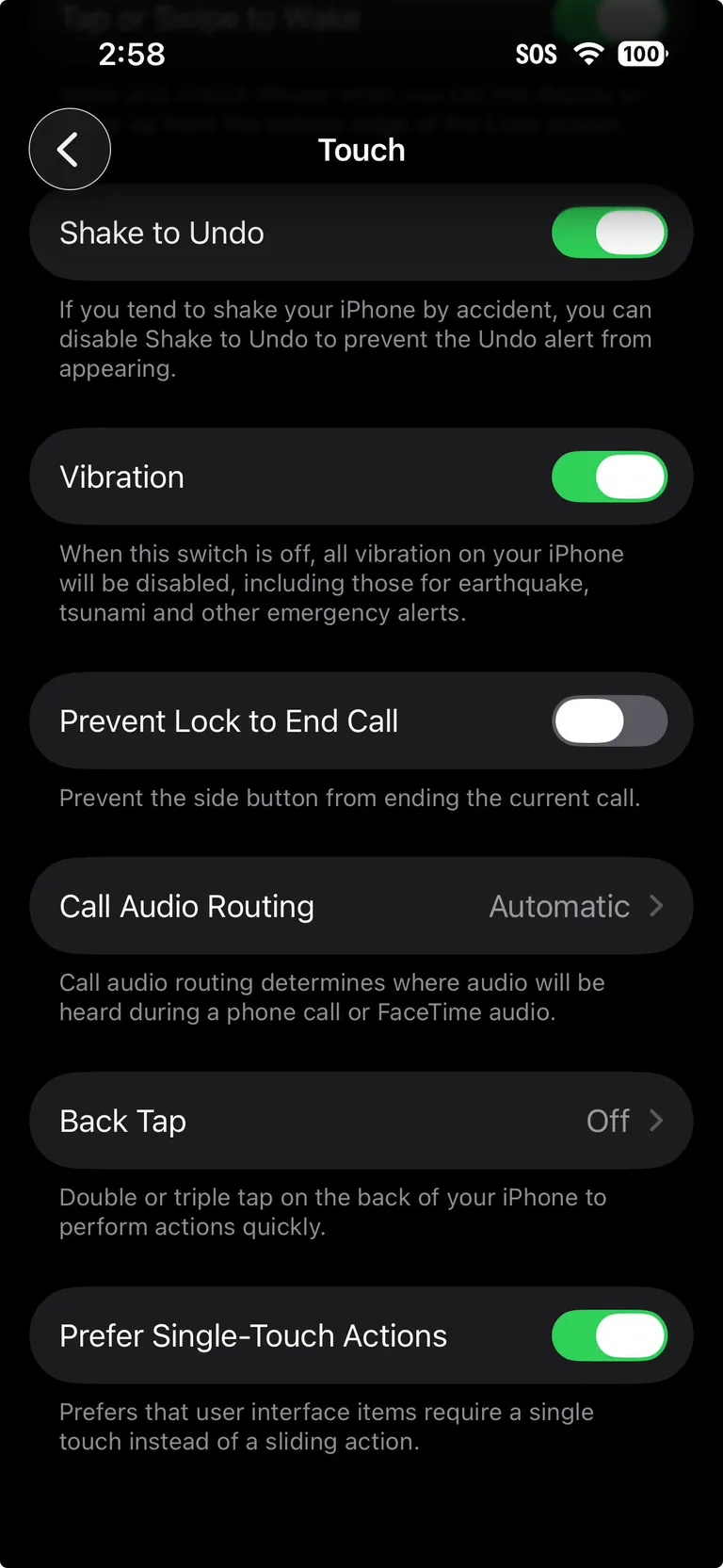Tap the Back Tap row label

click(122, 1121)
